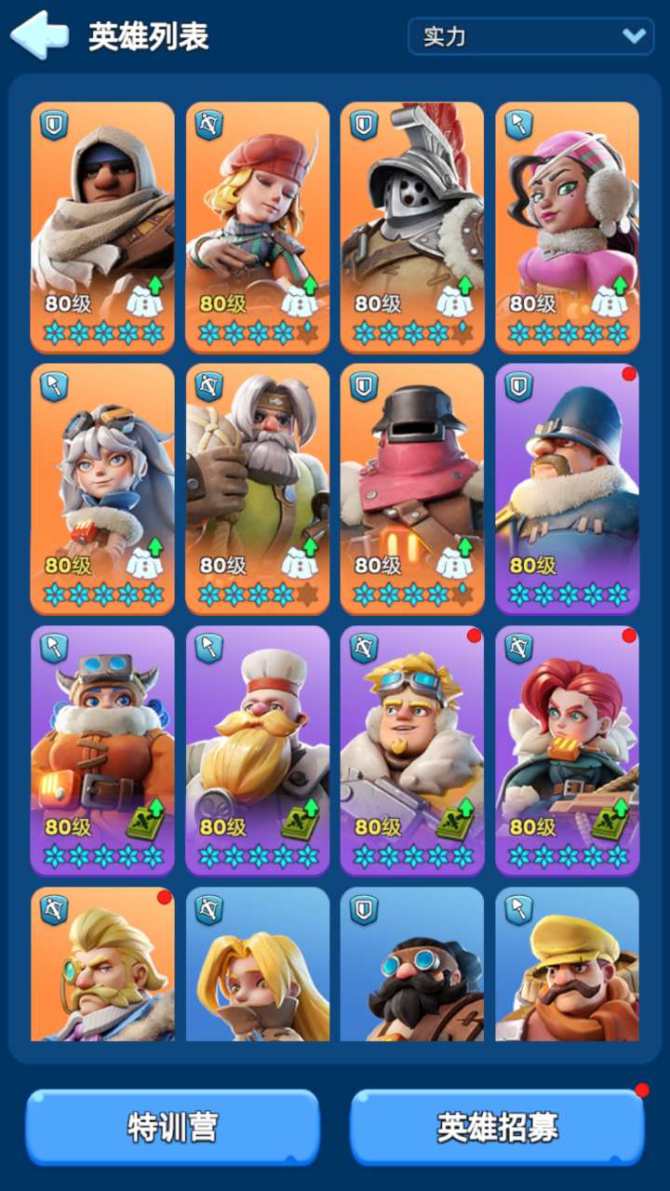Screen dimensions: 670x1191
Task: Open the pink earmuffs girl hero
Action: (567, 226)
